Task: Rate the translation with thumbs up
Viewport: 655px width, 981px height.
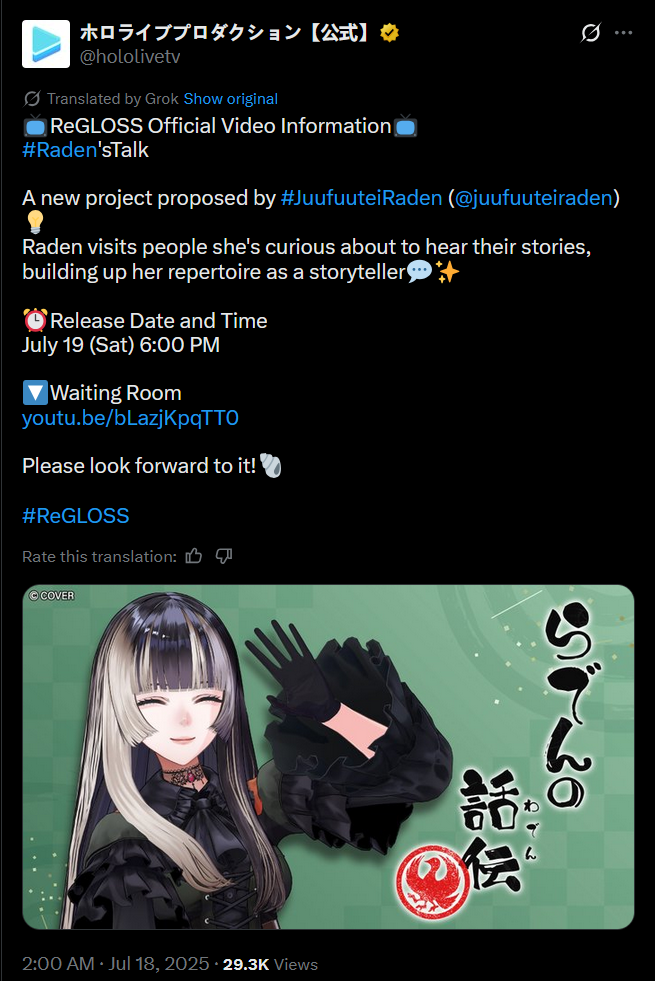Action: tap(194, 556)
